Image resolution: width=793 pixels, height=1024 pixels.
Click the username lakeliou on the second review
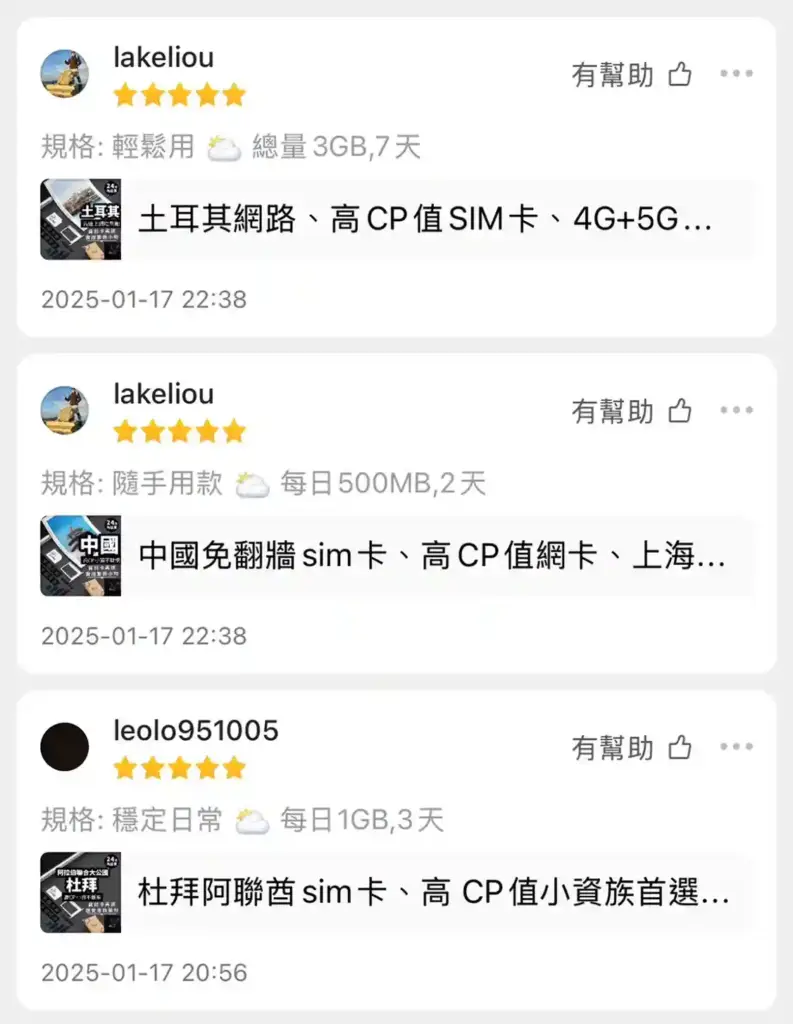tap(163, 394)
